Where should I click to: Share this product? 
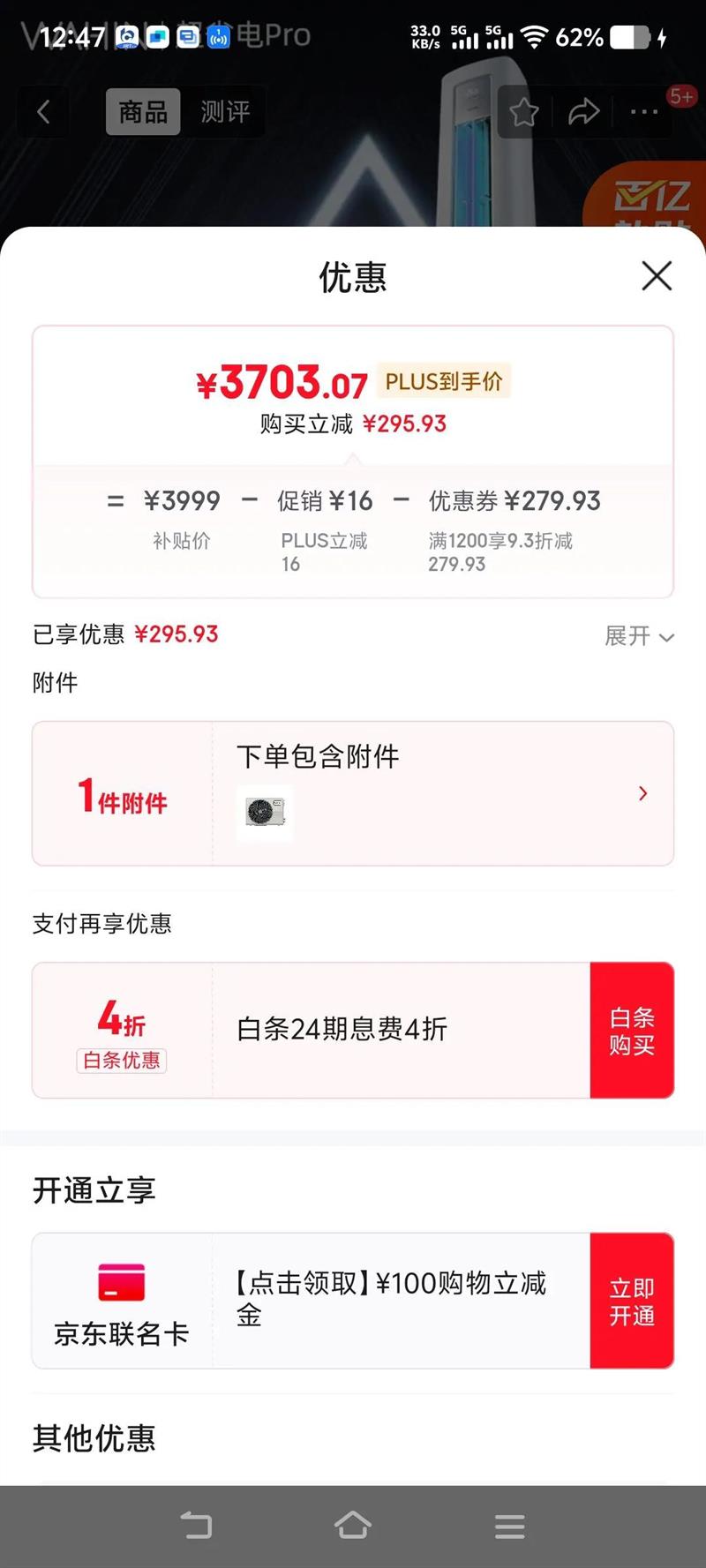[x=583, y=112]
